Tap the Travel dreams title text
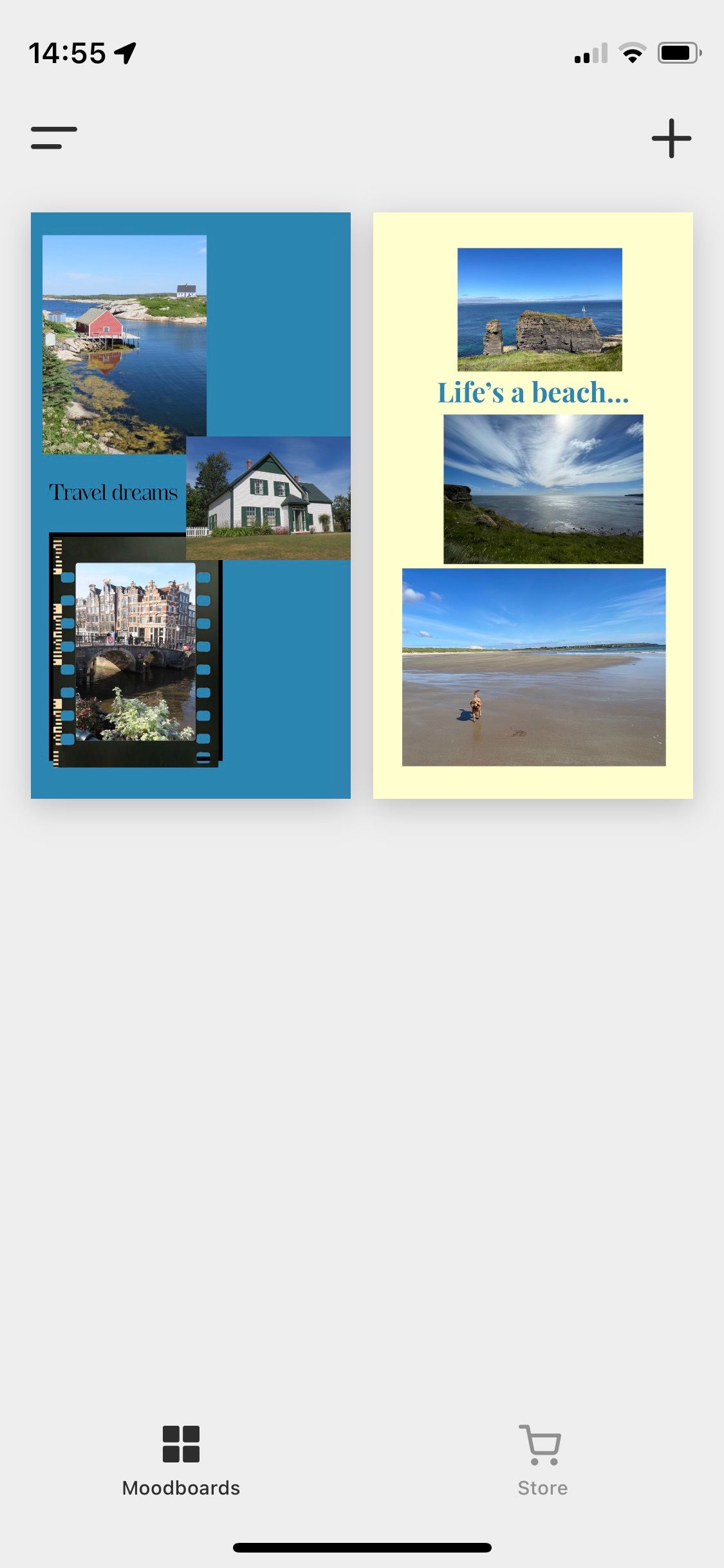724x1568 pixels. 113,491
